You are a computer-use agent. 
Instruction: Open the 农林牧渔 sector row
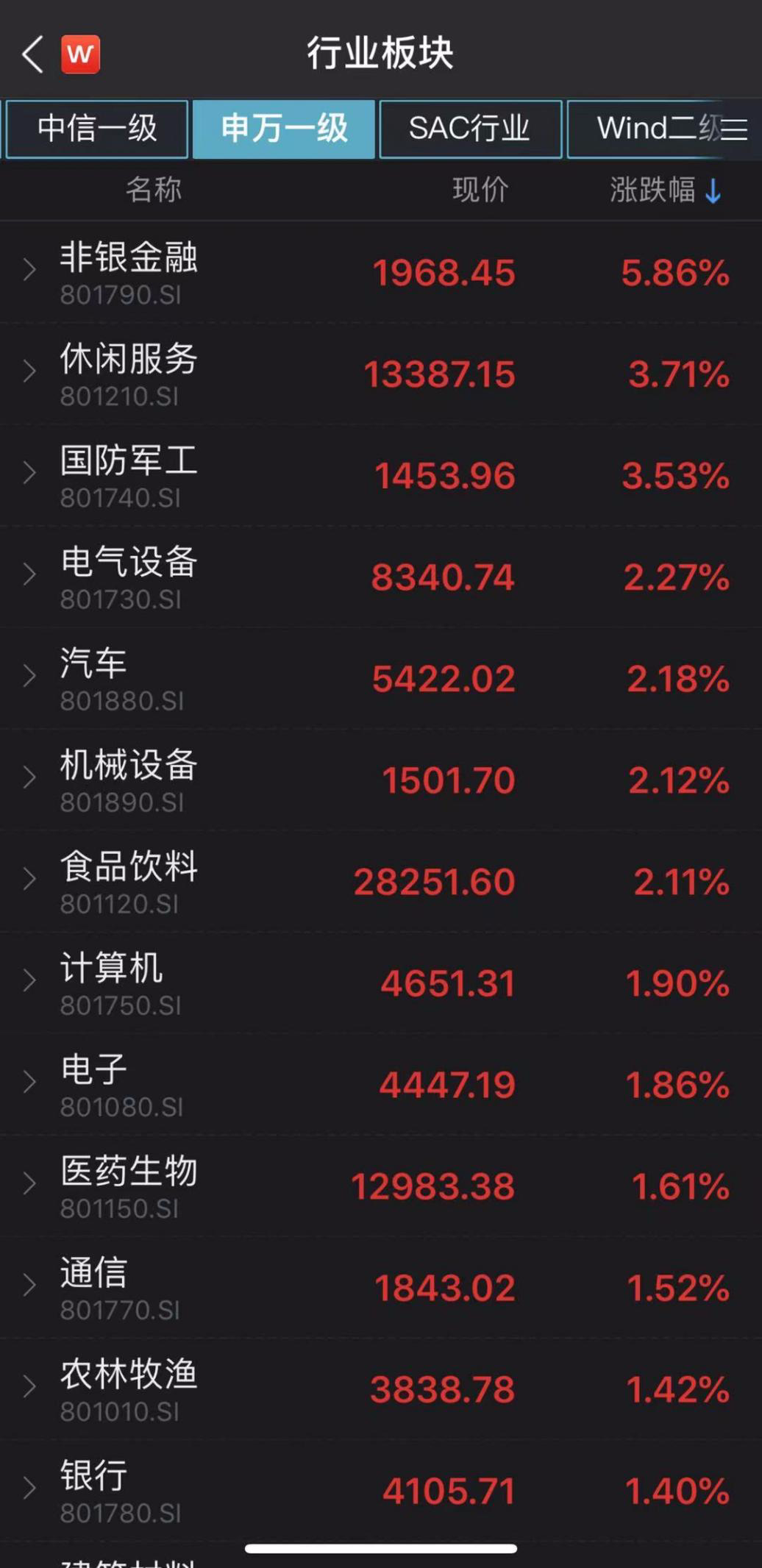tap(381, 1389)
